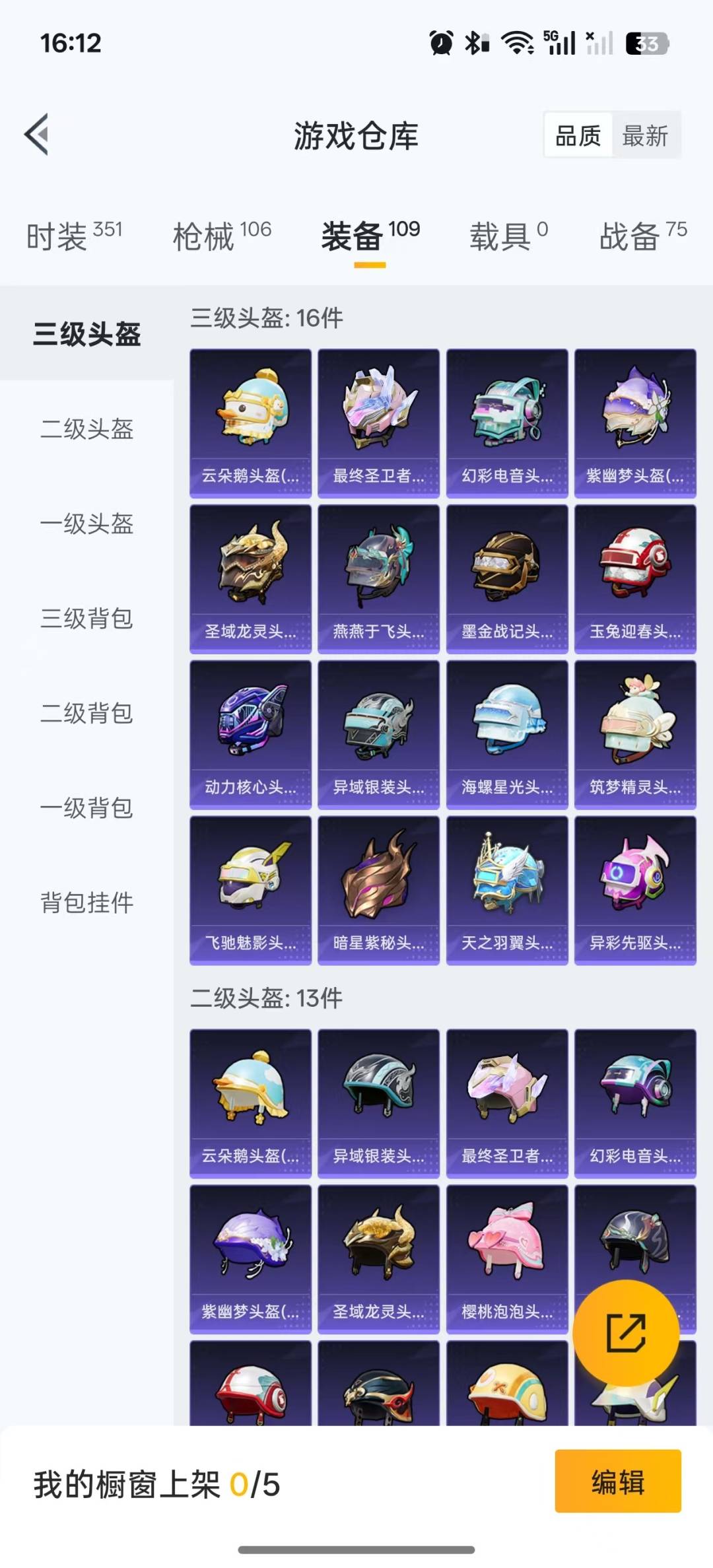View the 玉兔迎春 helmet item

[x=635, y=579]
